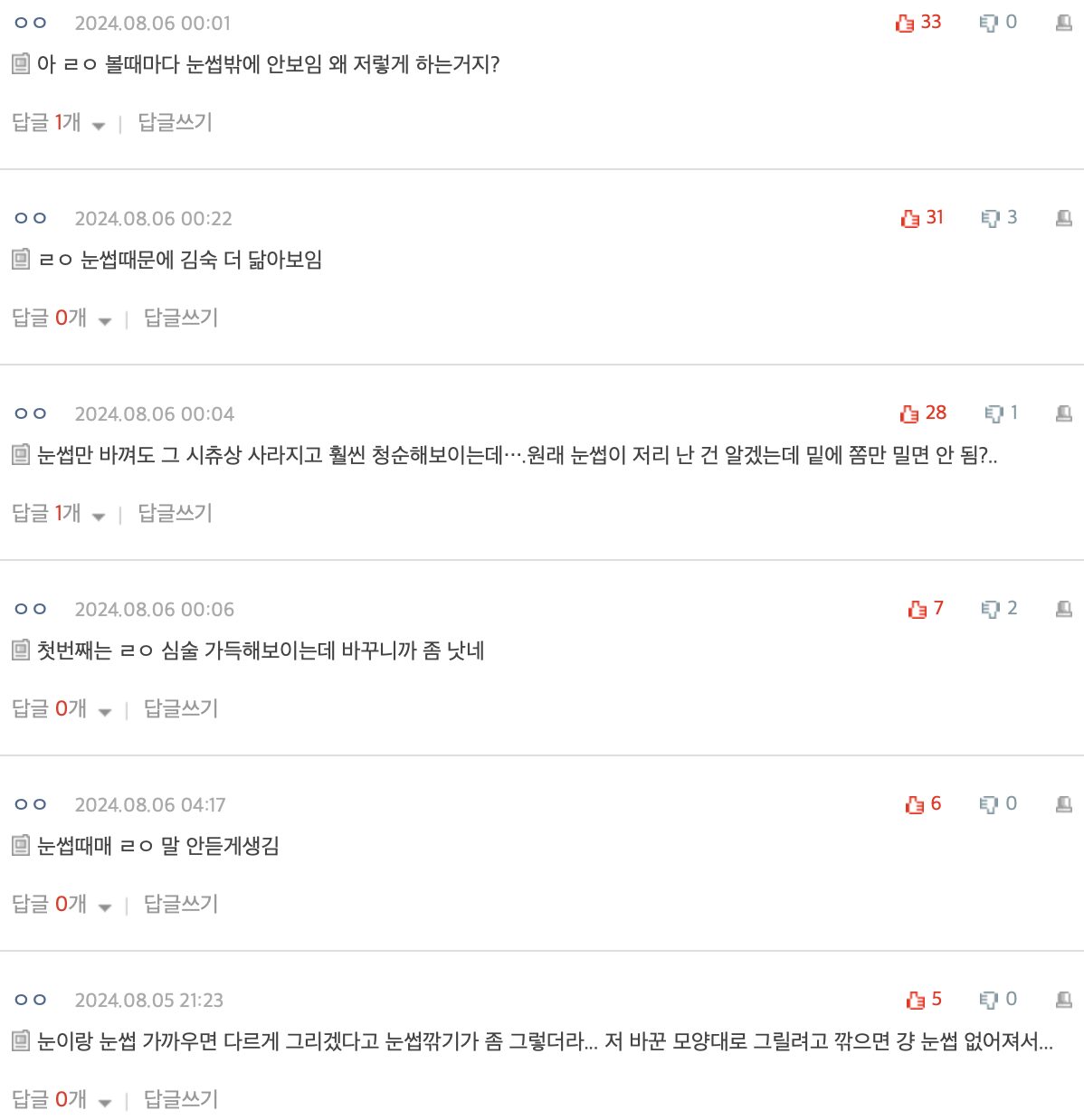Report the comment posted at 04:17
The image size is (1084, 1120).
(x=1064, y=804)
